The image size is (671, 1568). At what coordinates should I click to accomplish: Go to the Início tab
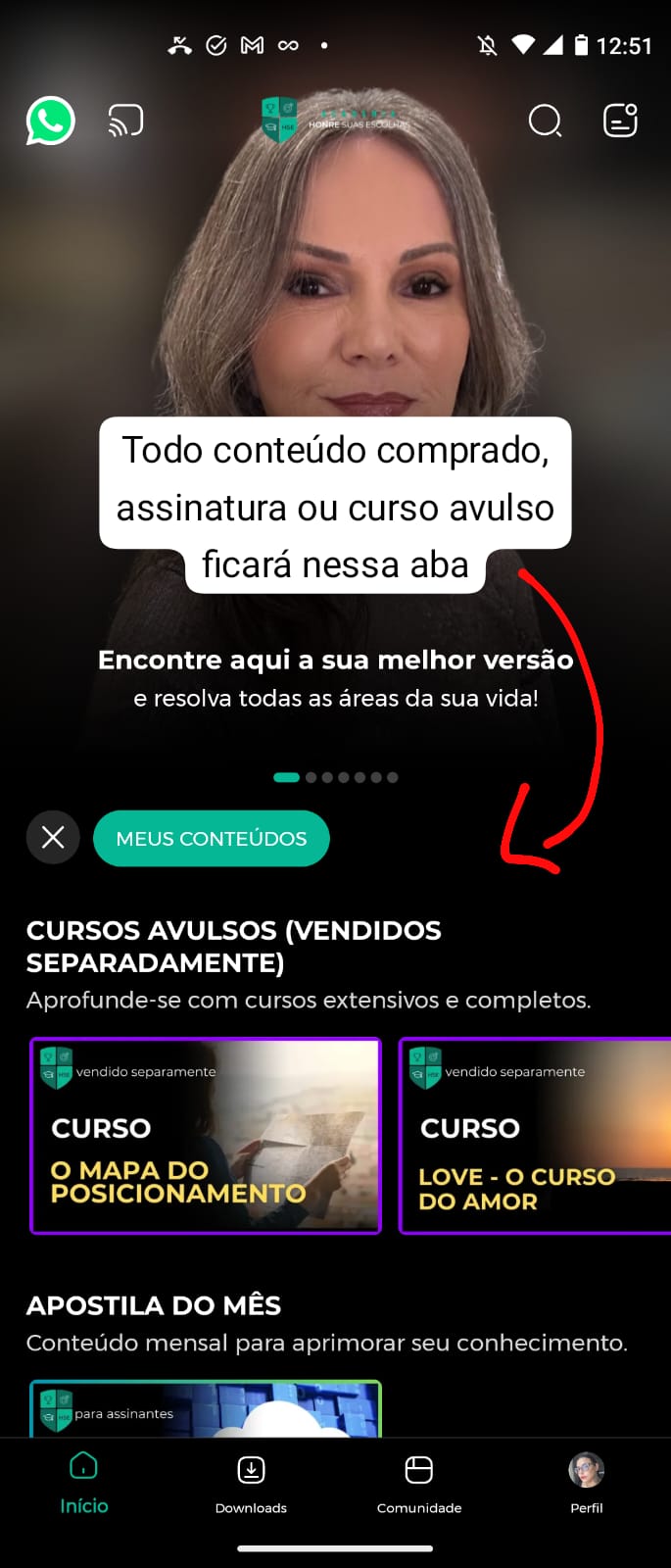pos(84,1484)
